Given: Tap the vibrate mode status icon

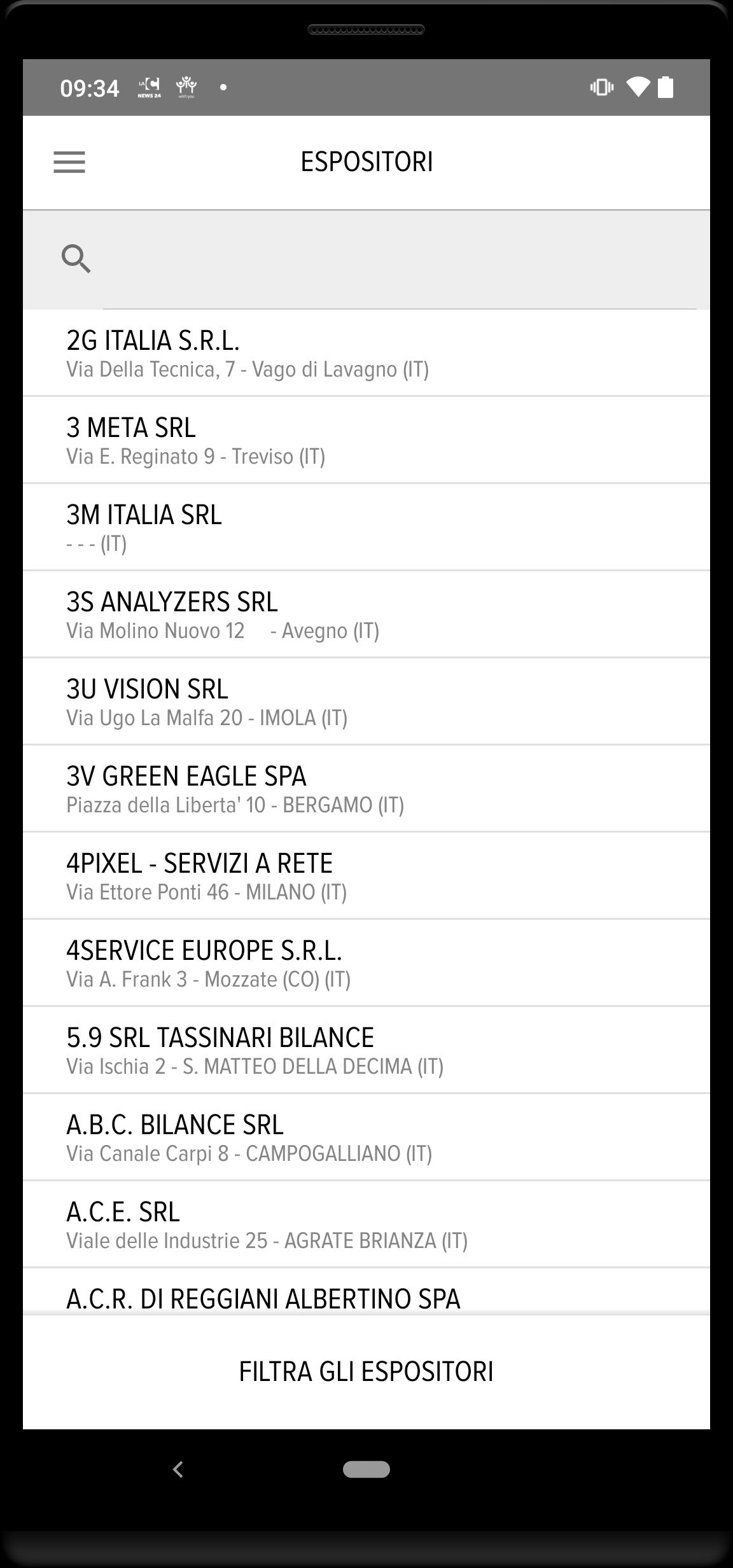Looking at the screenshot, I should pos(601,88).
